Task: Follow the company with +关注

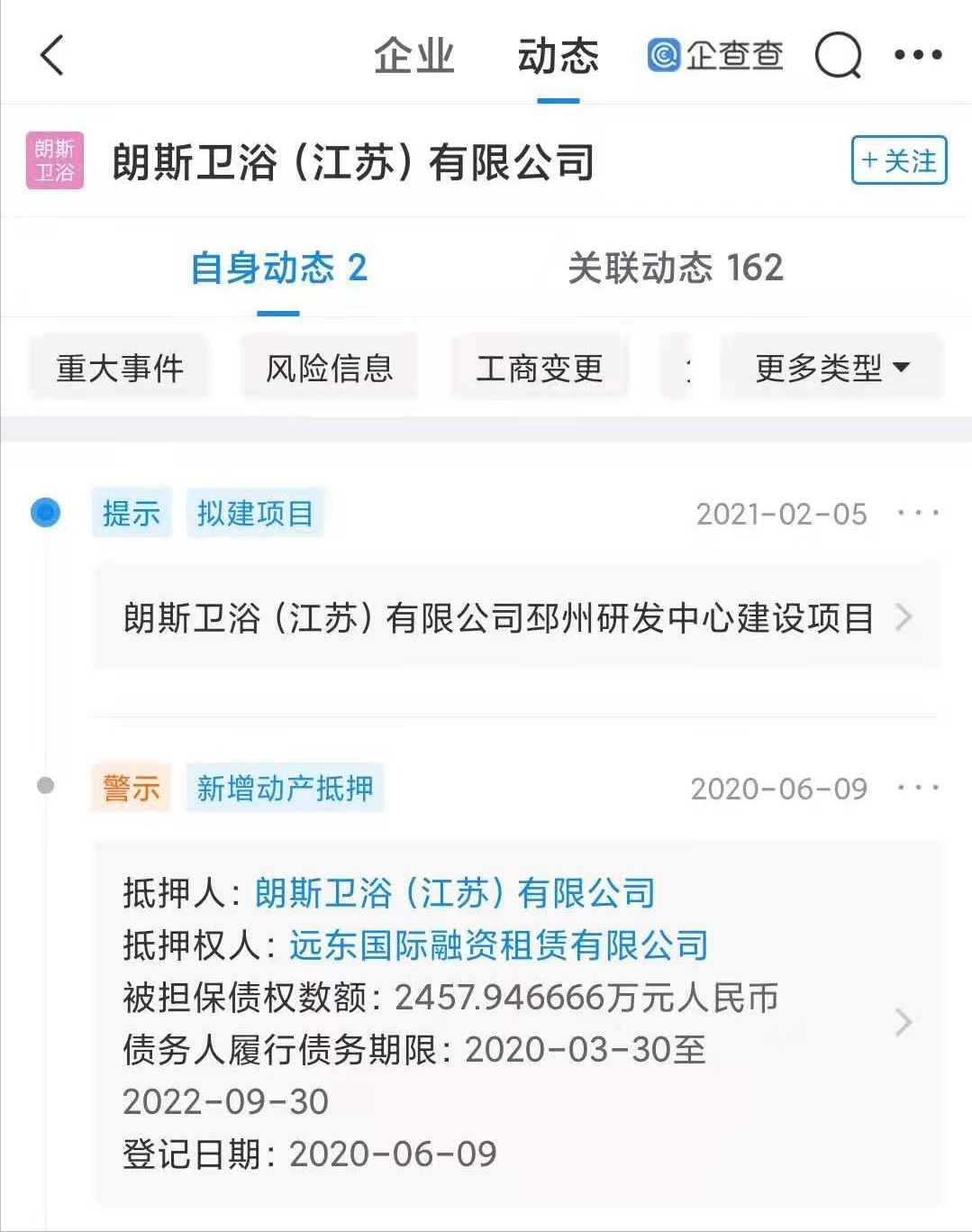Action: click(899, 160)
